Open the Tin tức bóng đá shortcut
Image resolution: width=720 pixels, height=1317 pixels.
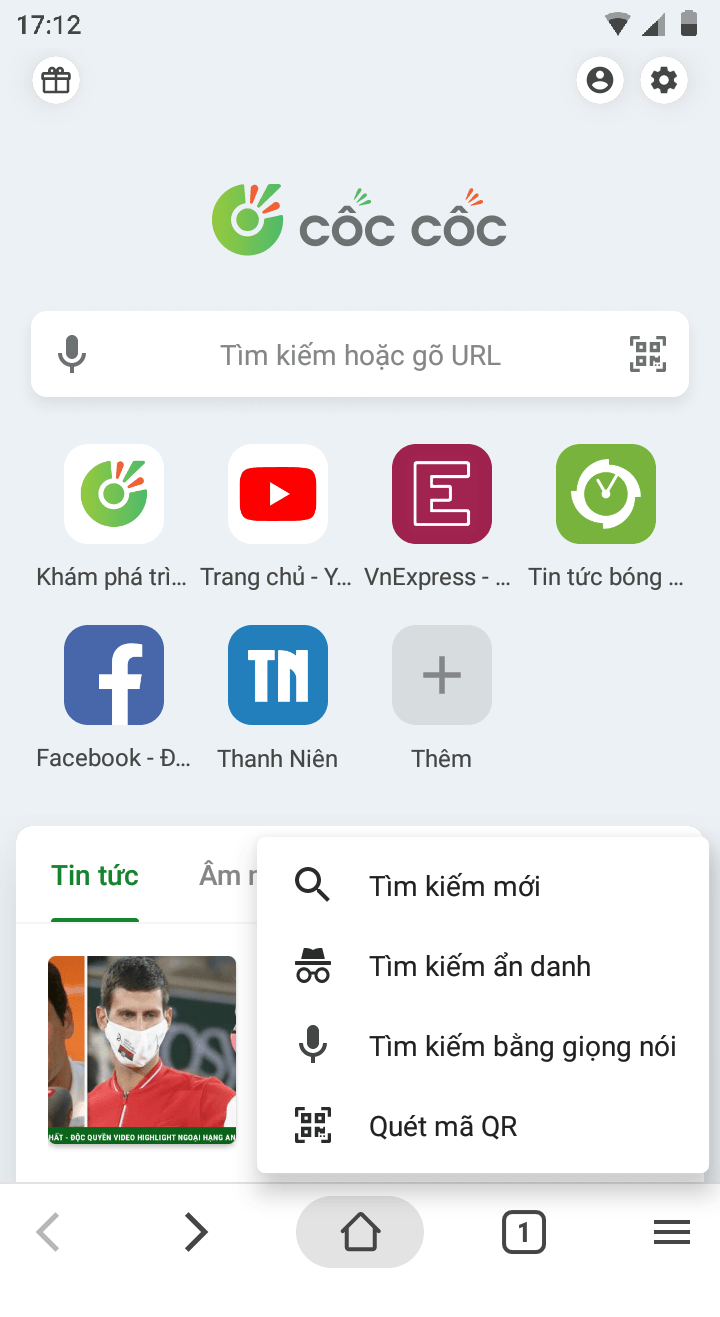coord(606,494)
